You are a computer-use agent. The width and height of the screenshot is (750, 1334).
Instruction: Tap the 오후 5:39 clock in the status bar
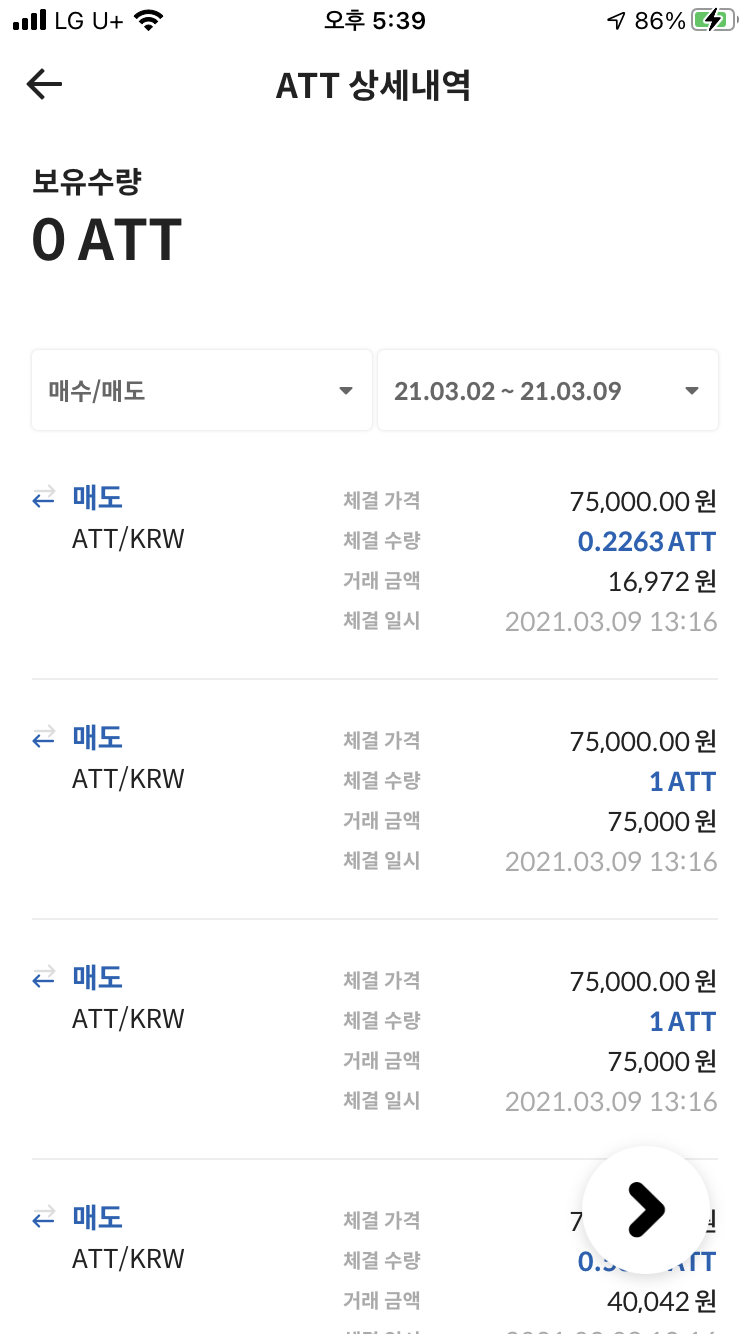(374, 19)
